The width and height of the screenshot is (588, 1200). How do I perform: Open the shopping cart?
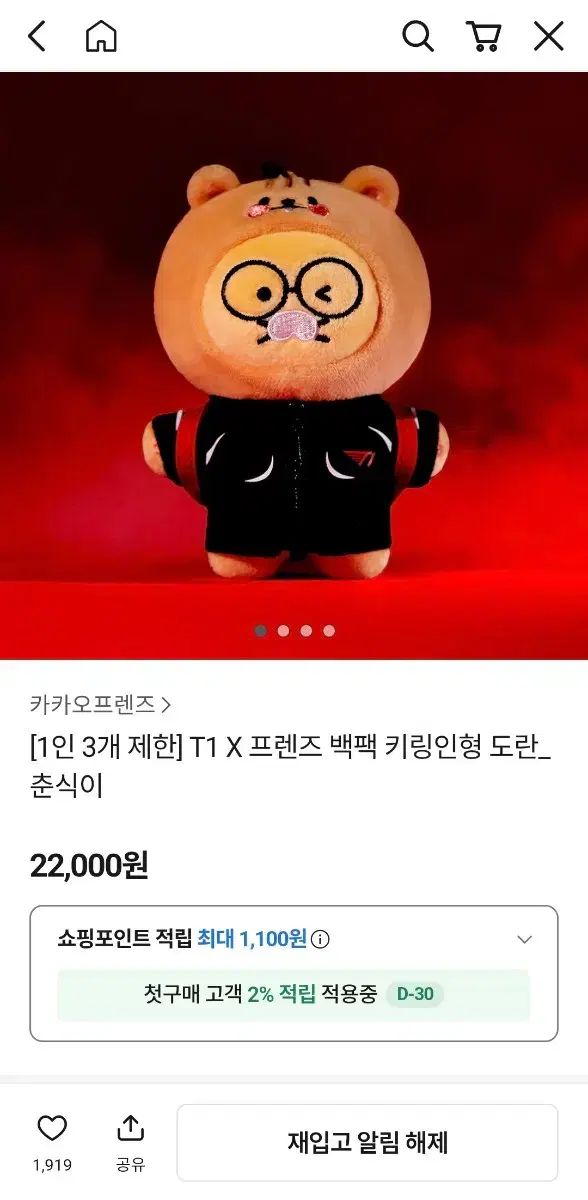pyautogui.click(x=483, y=37)
